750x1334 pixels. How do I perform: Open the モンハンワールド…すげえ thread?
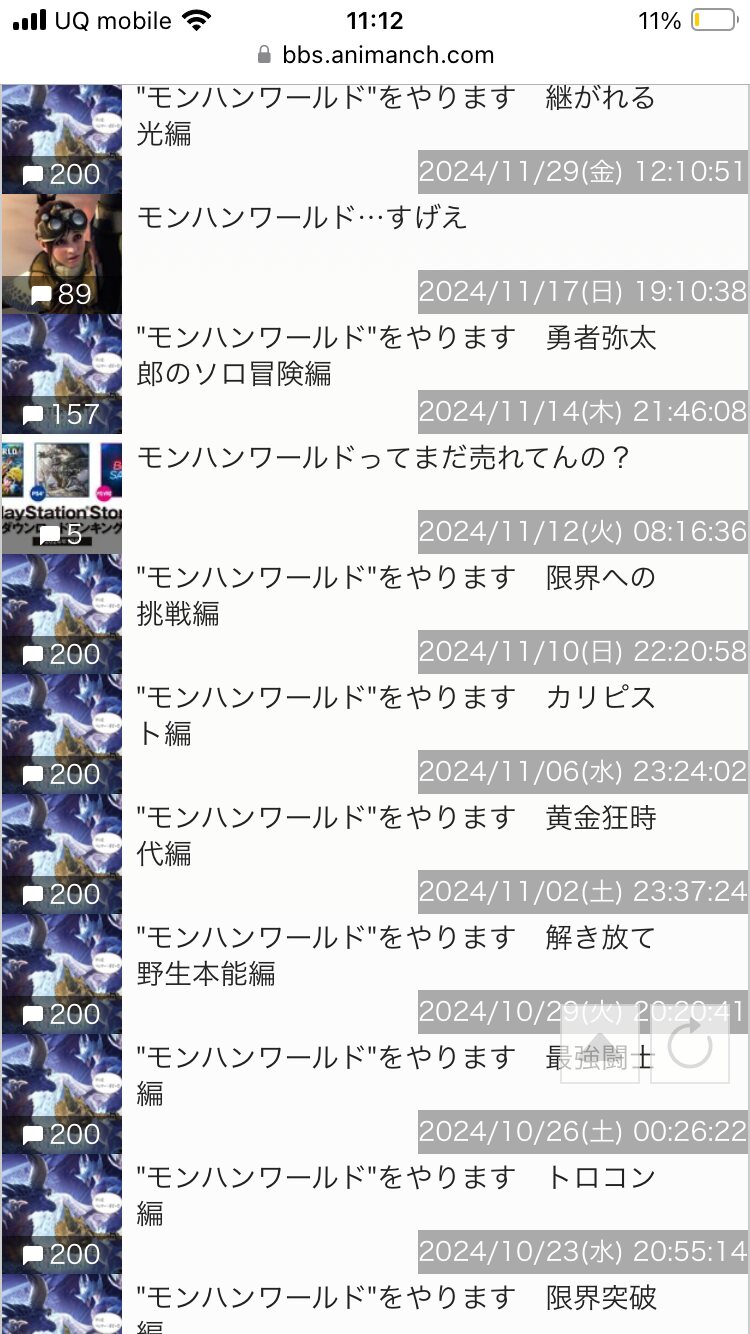[302, 217]
